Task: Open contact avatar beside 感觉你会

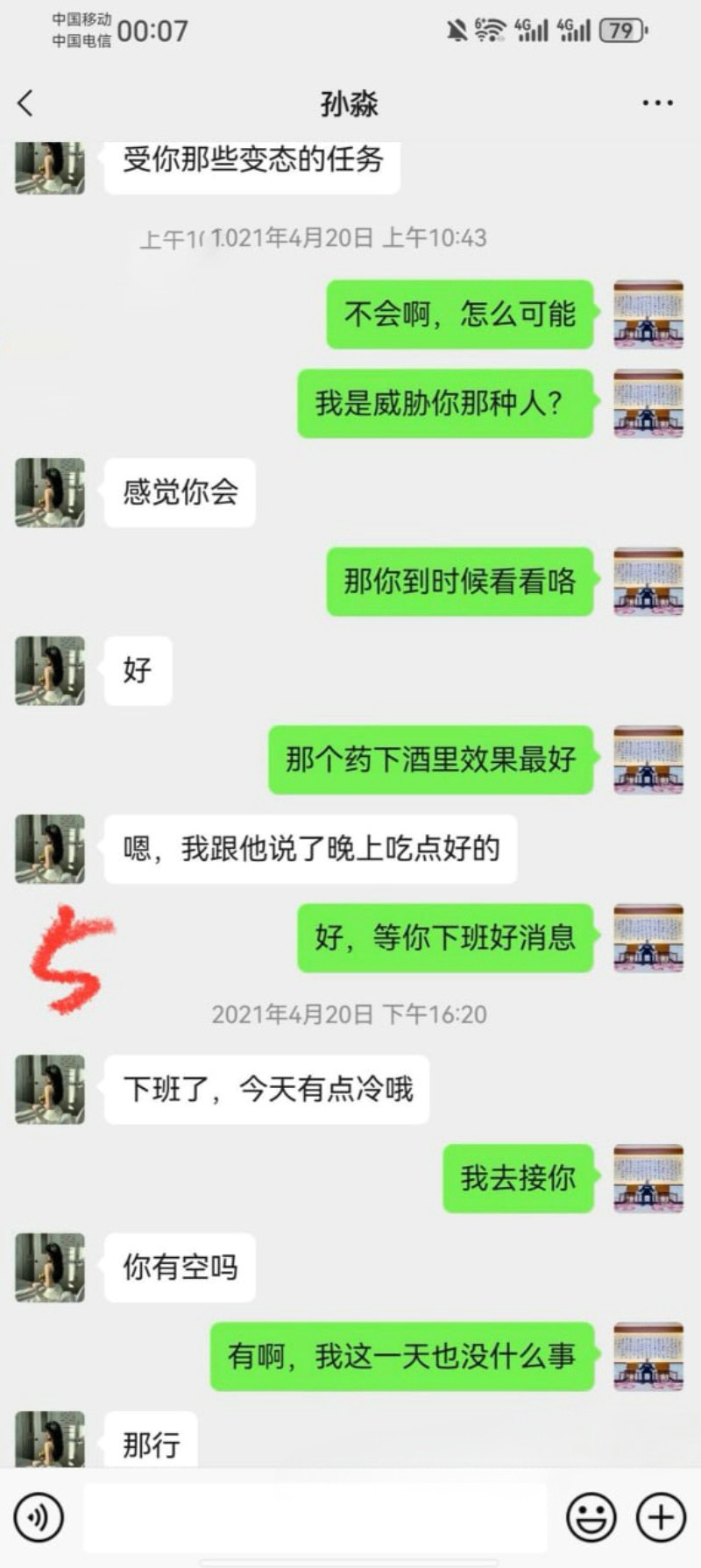Action: tap(50, 492)
